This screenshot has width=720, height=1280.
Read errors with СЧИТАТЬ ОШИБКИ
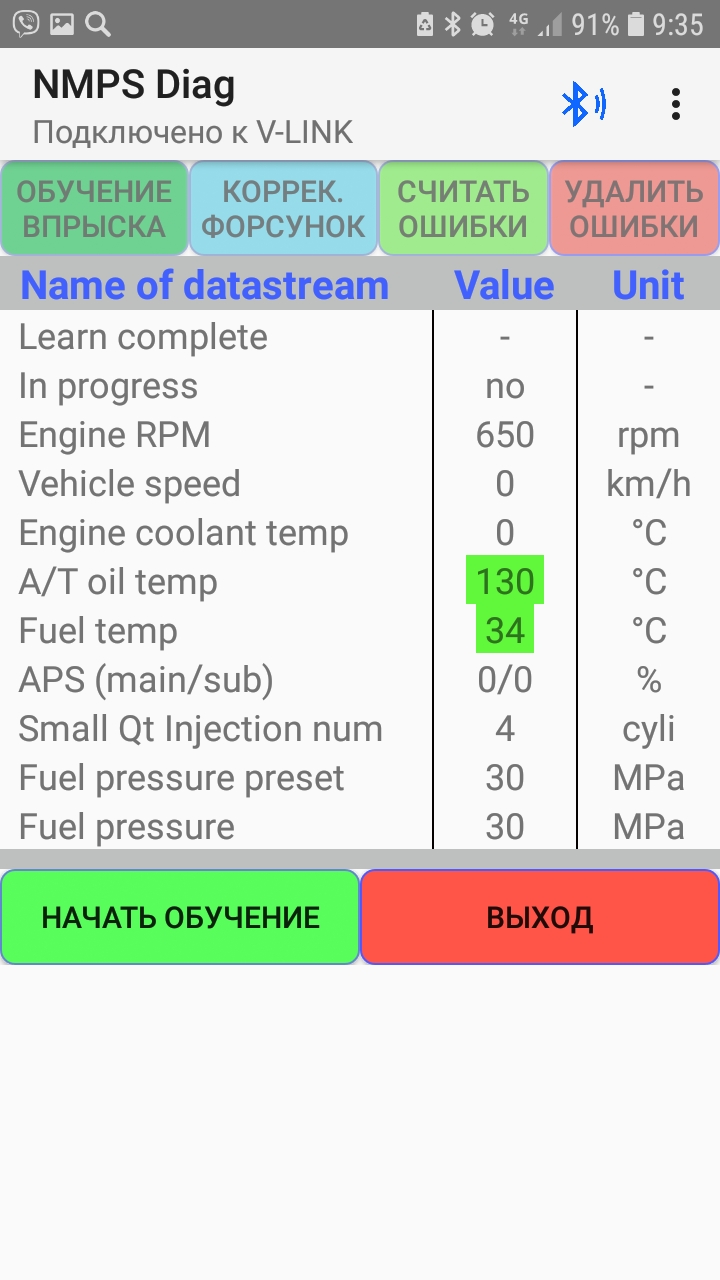tap(463, 208)
